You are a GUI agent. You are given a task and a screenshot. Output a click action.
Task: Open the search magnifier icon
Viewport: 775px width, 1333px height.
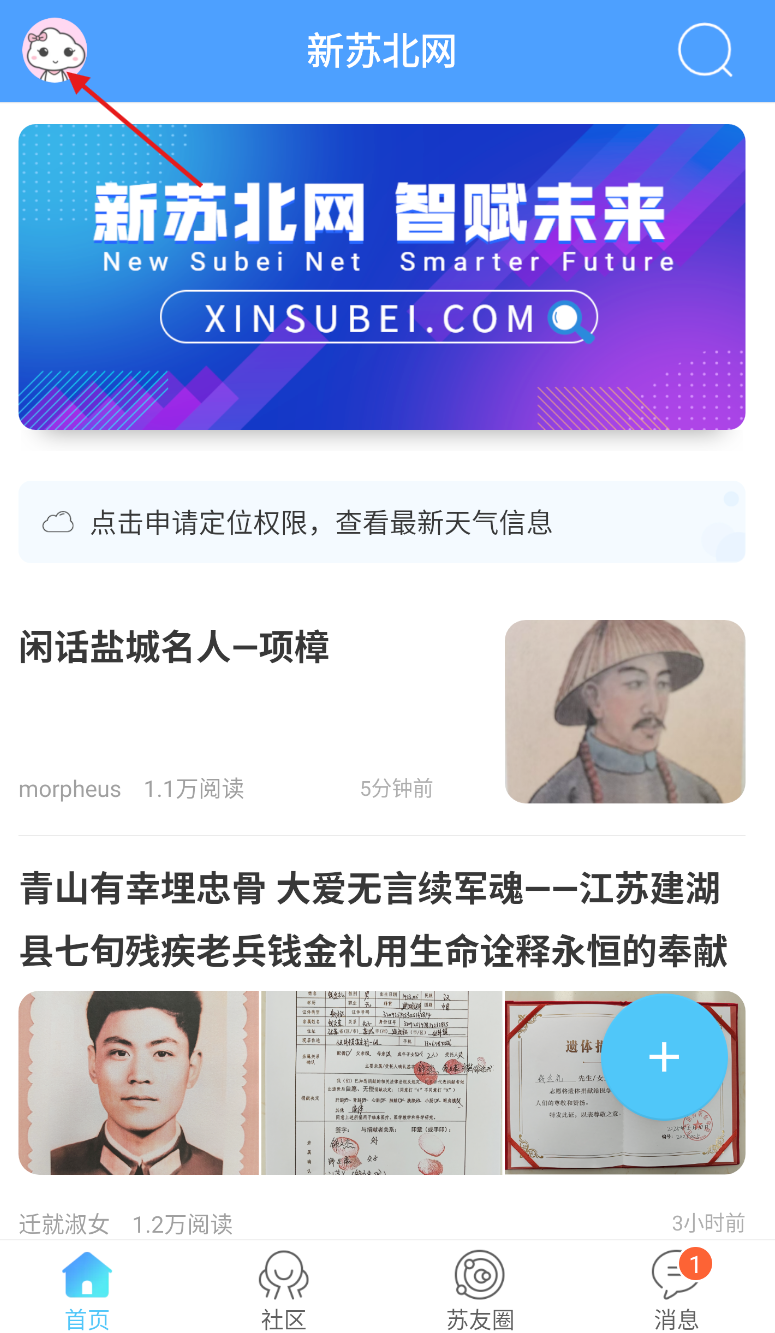point(705,50)
